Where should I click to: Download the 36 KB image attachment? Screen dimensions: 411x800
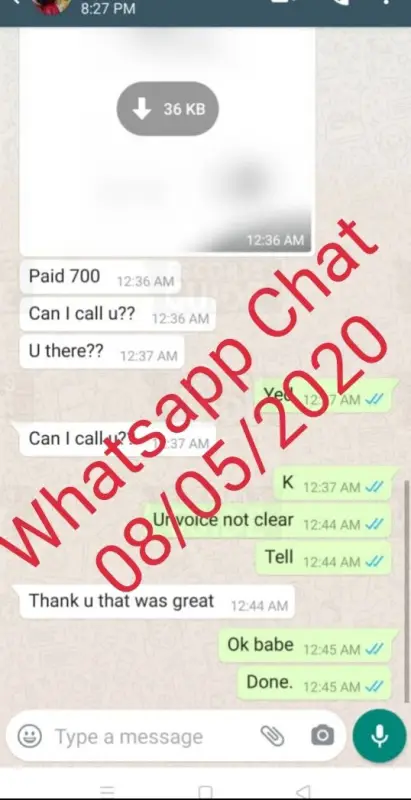coord(168,109)
